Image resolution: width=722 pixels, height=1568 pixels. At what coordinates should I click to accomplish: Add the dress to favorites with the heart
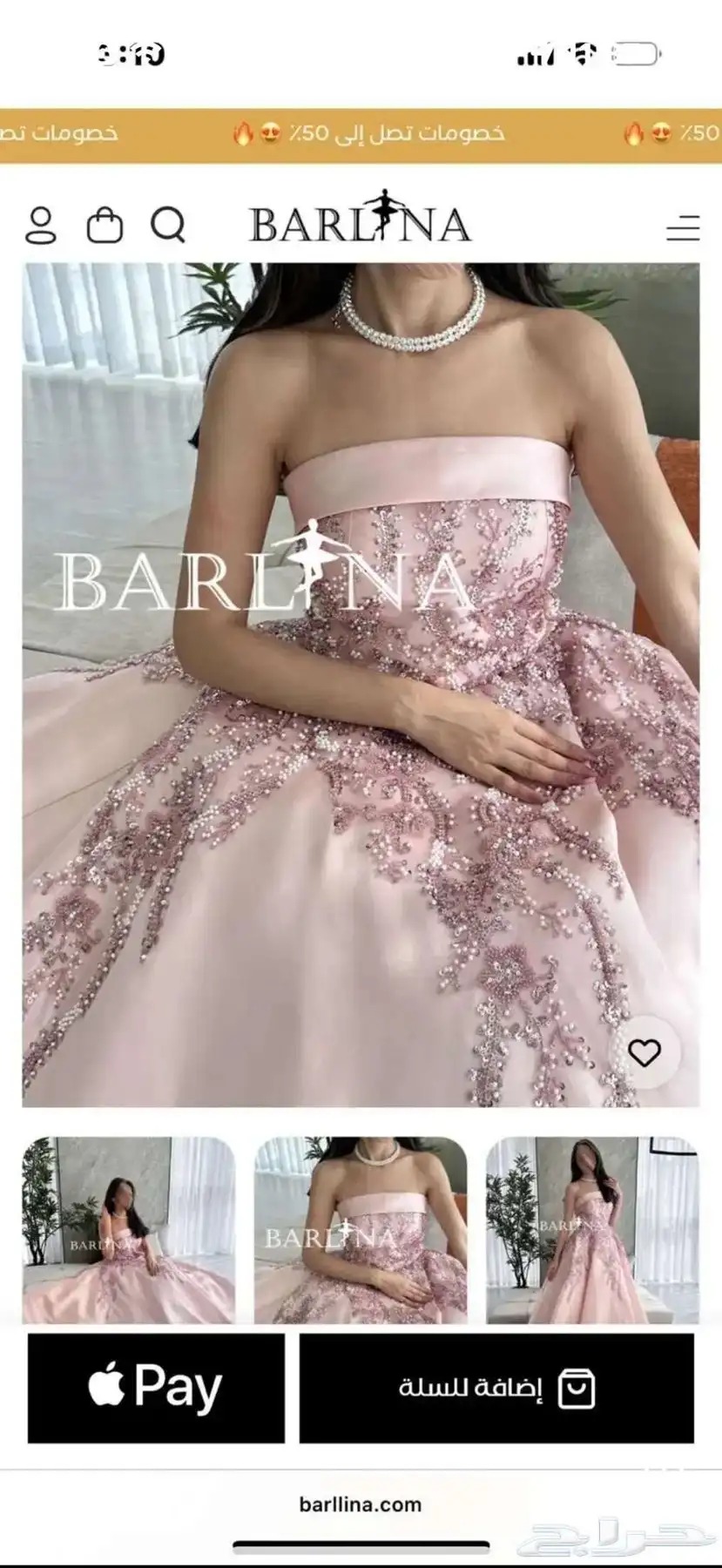tap(644, 1052)
